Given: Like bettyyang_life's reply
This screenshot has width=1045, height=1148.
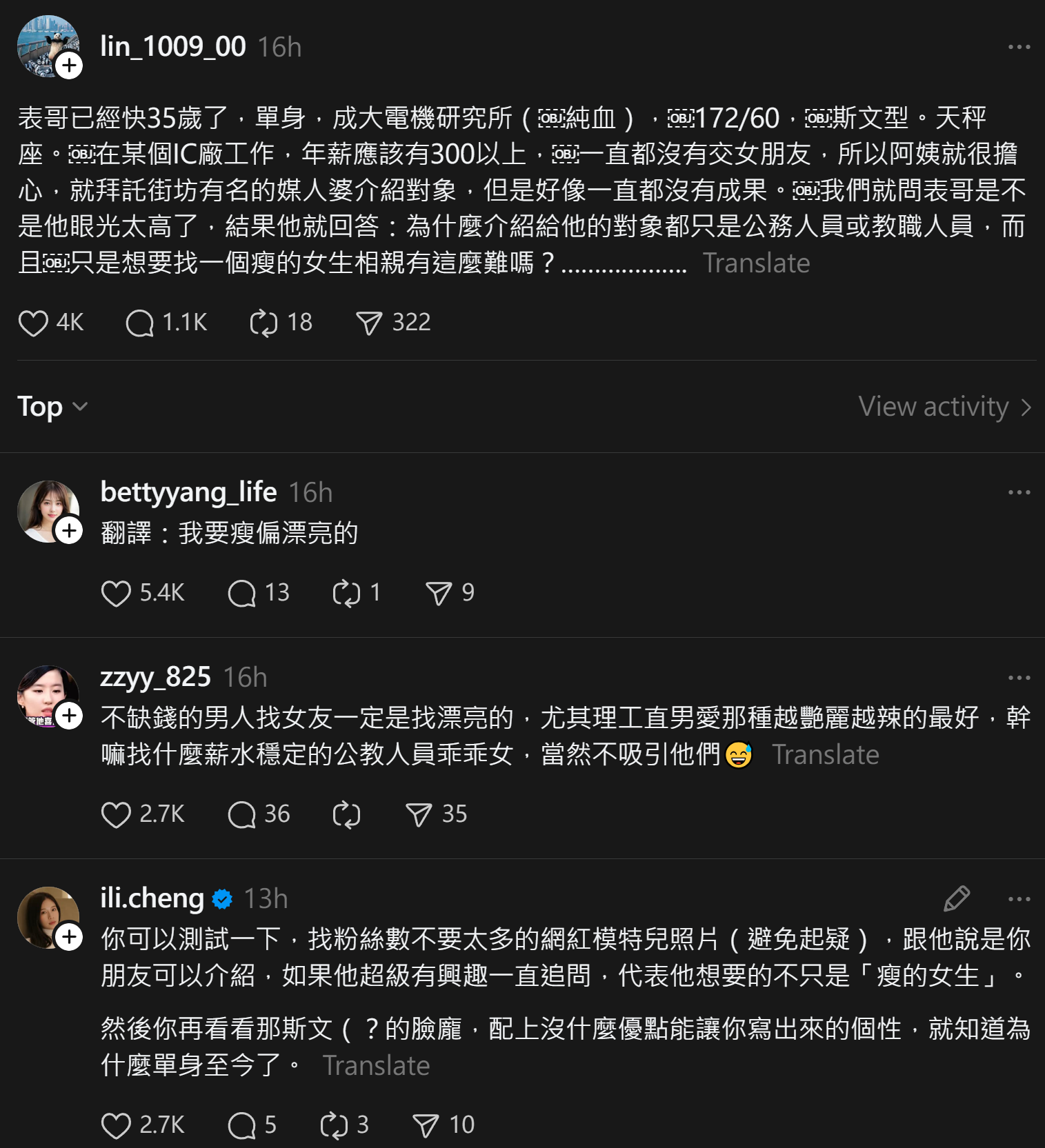Looking at the screenshot, I should (x=116, y=593).
